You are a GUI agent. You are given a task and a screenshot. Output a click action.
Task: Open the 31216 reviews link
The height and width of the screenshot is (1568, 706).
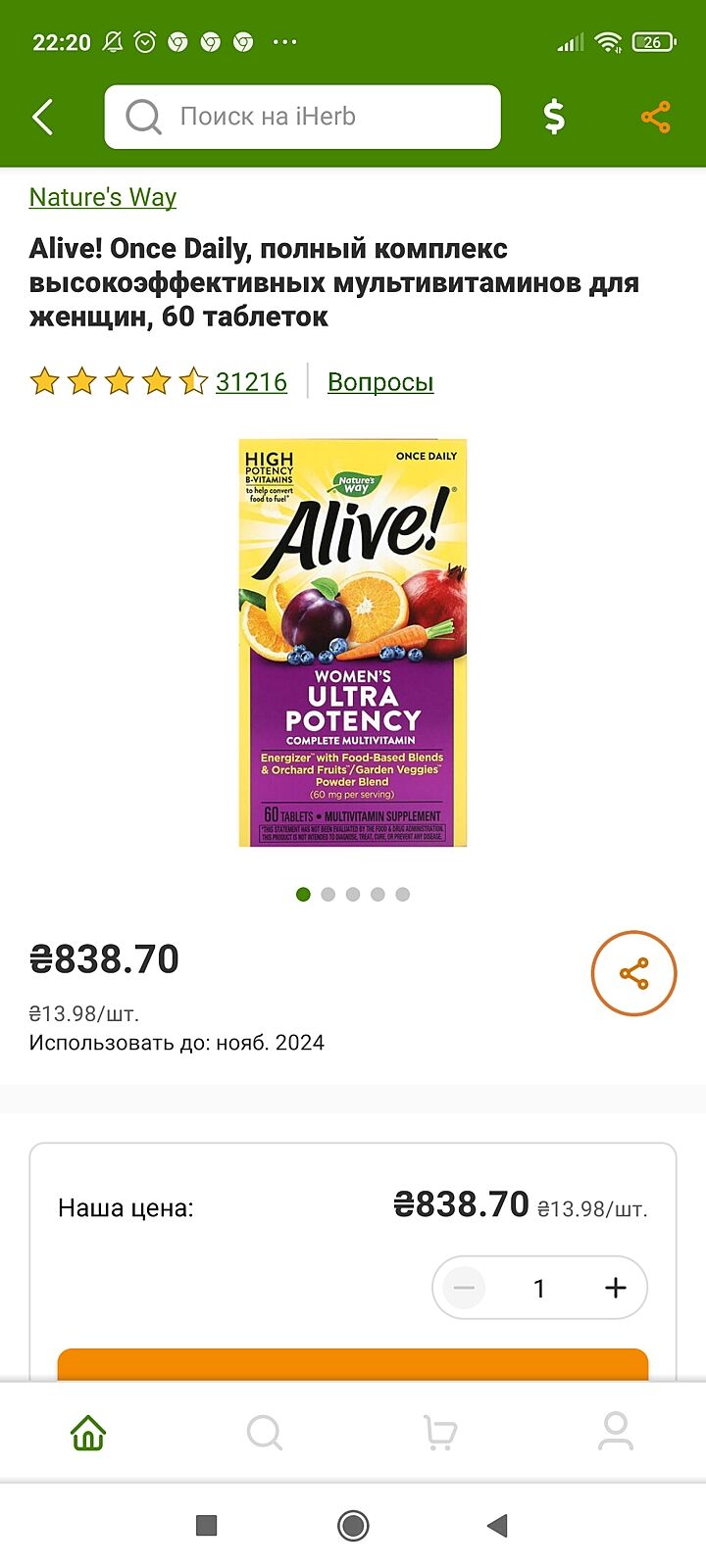[251, 382]
